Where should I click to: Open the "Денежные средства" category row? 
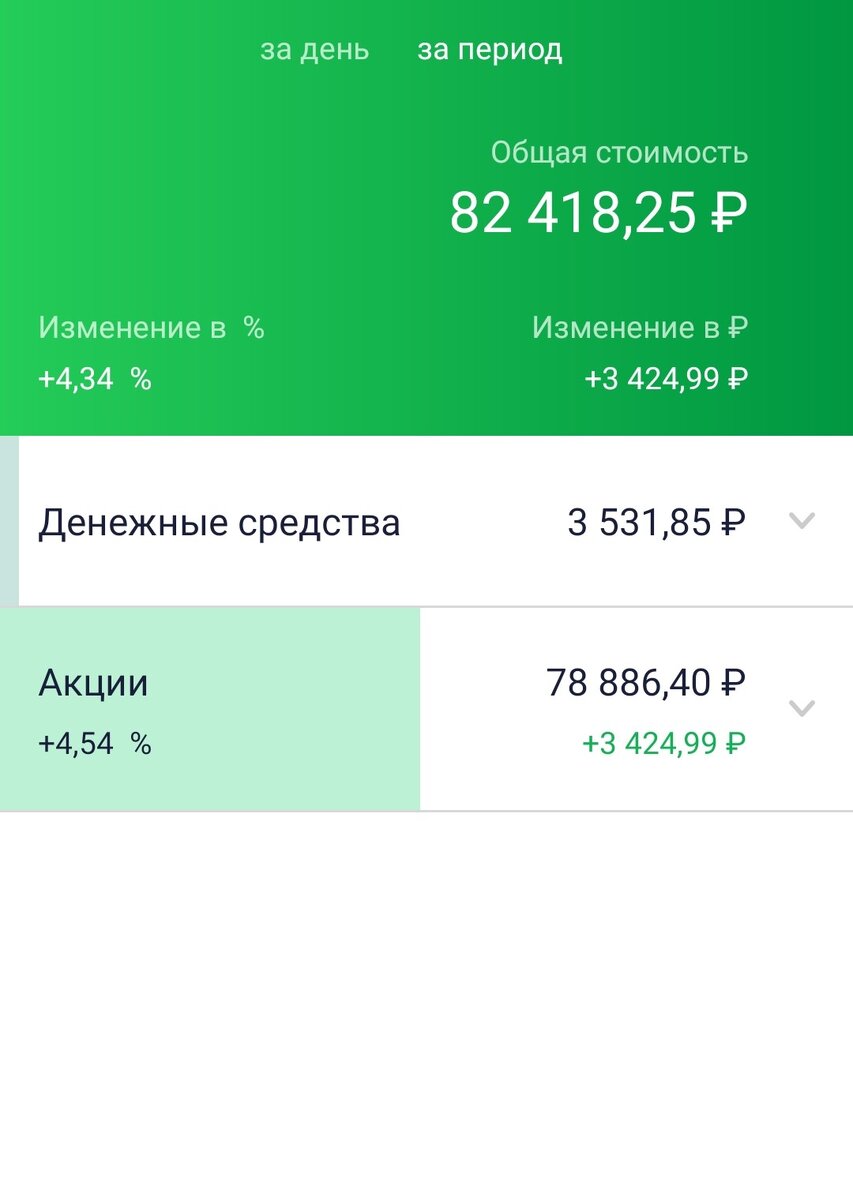coord(220,522)
